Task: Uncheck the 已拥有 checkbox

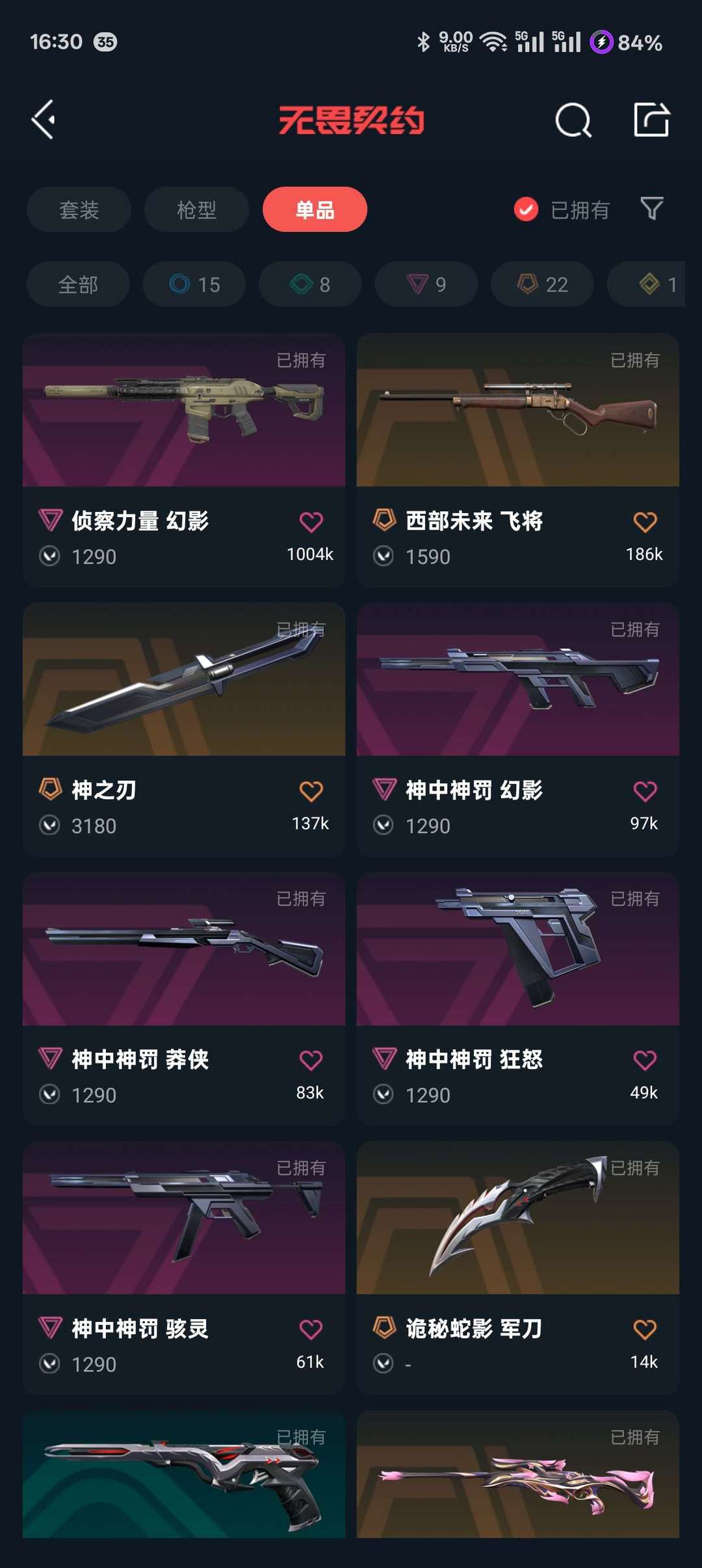Action: (526, 209)
